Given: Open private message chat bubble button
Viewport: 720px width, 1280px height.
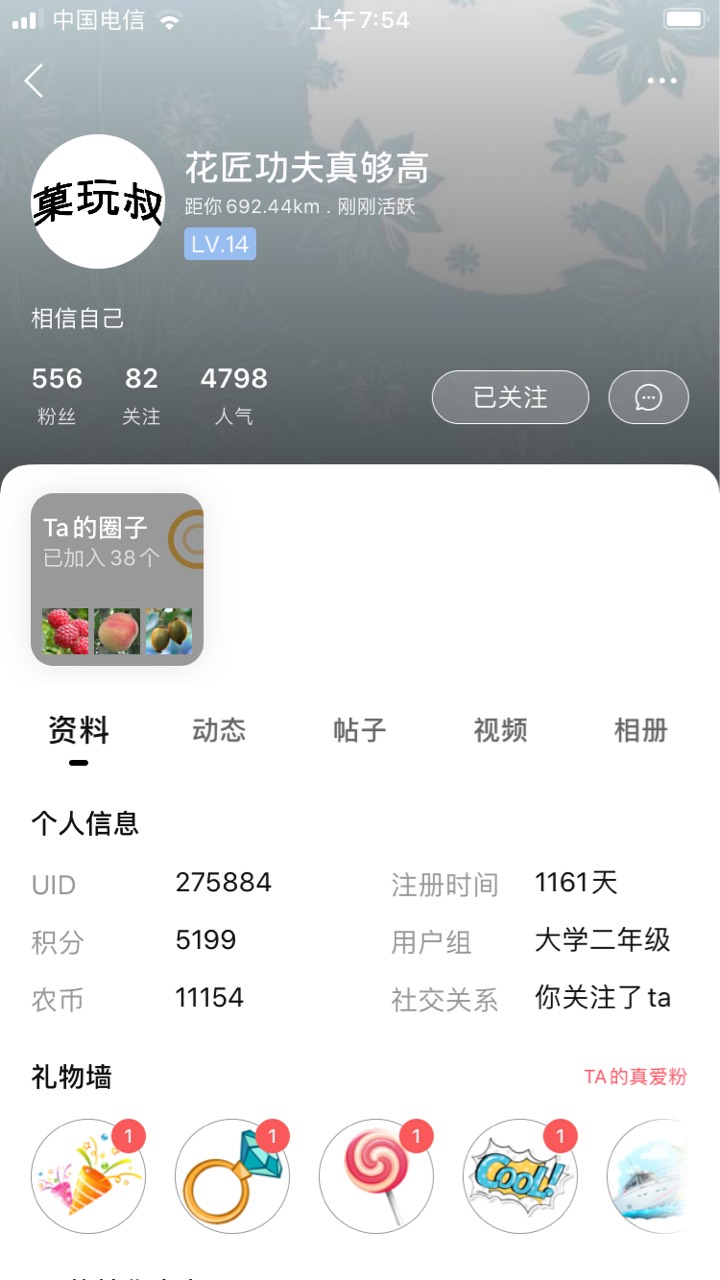Looking at the screenshot, I should point(648,397).
